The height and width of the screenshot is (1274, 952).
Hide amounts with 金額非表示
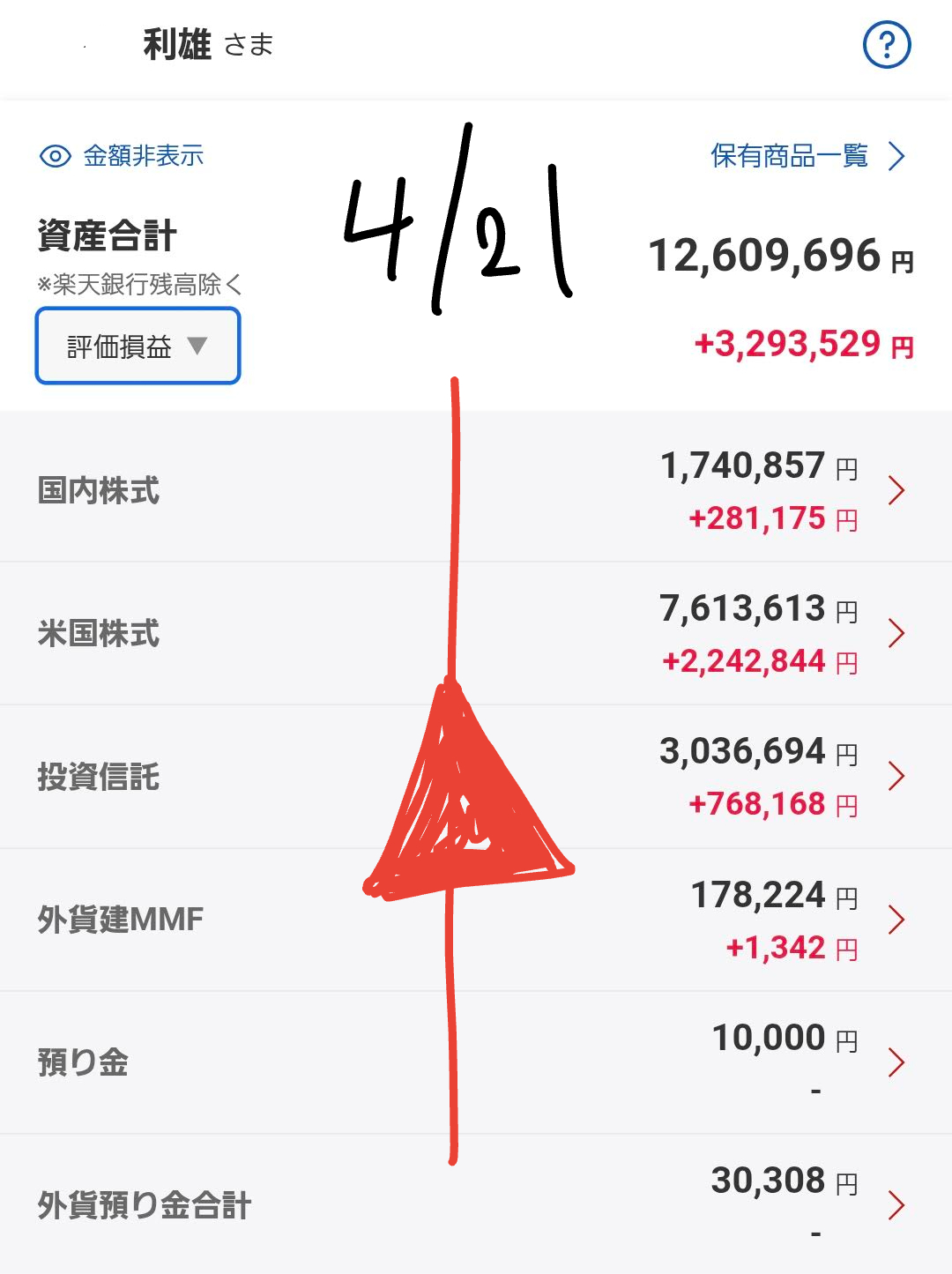pyautogui.click(x=123, y=157)
